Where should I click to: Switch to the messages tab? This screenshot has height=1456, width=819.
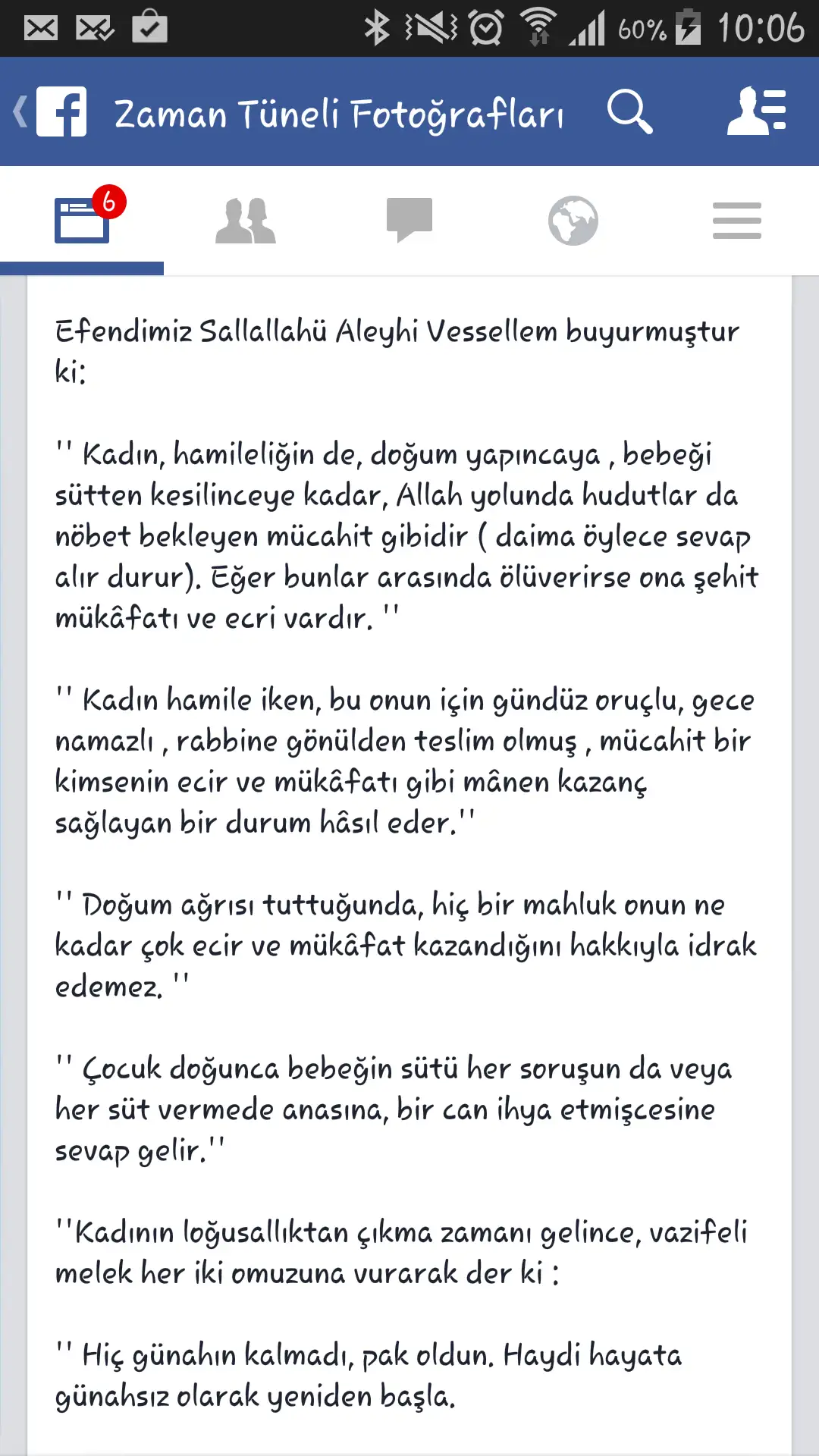[409, 220]
